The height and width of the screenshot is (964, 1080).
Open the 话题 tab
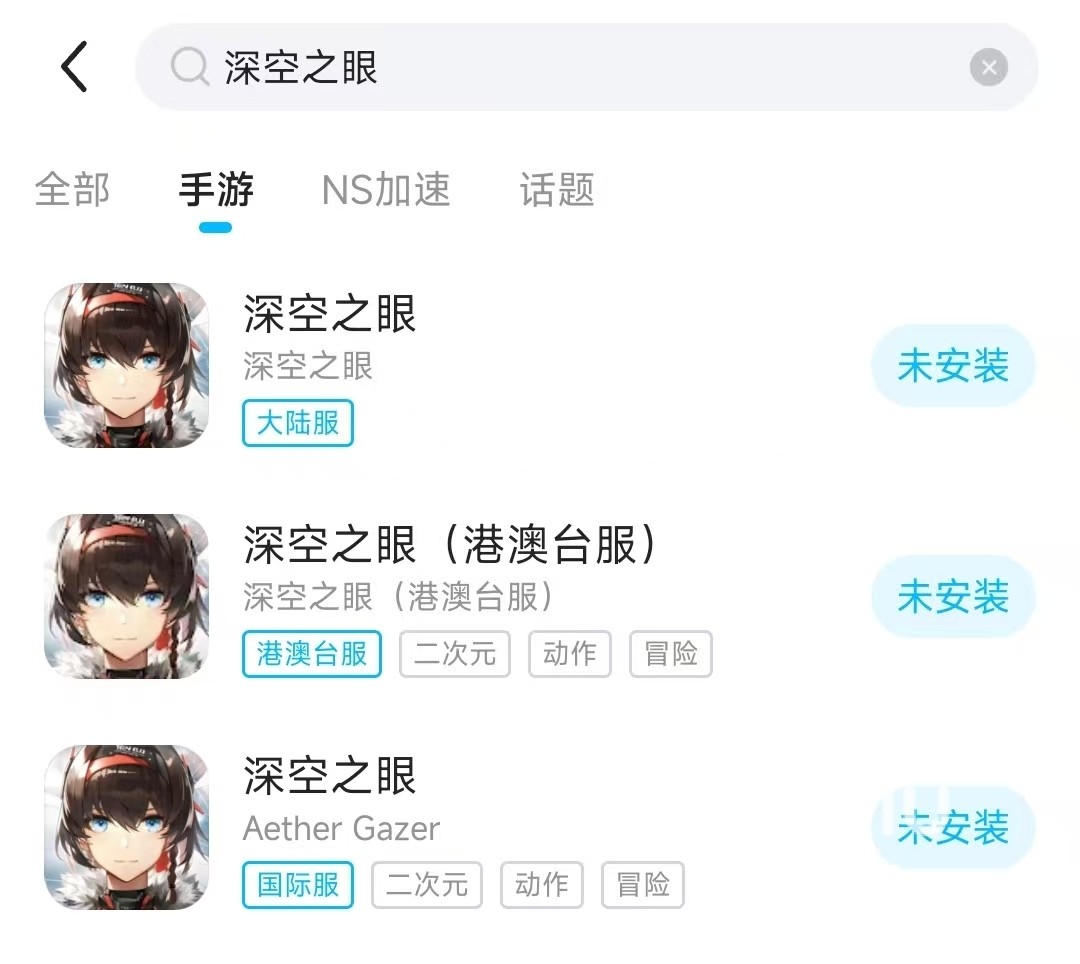557,190
